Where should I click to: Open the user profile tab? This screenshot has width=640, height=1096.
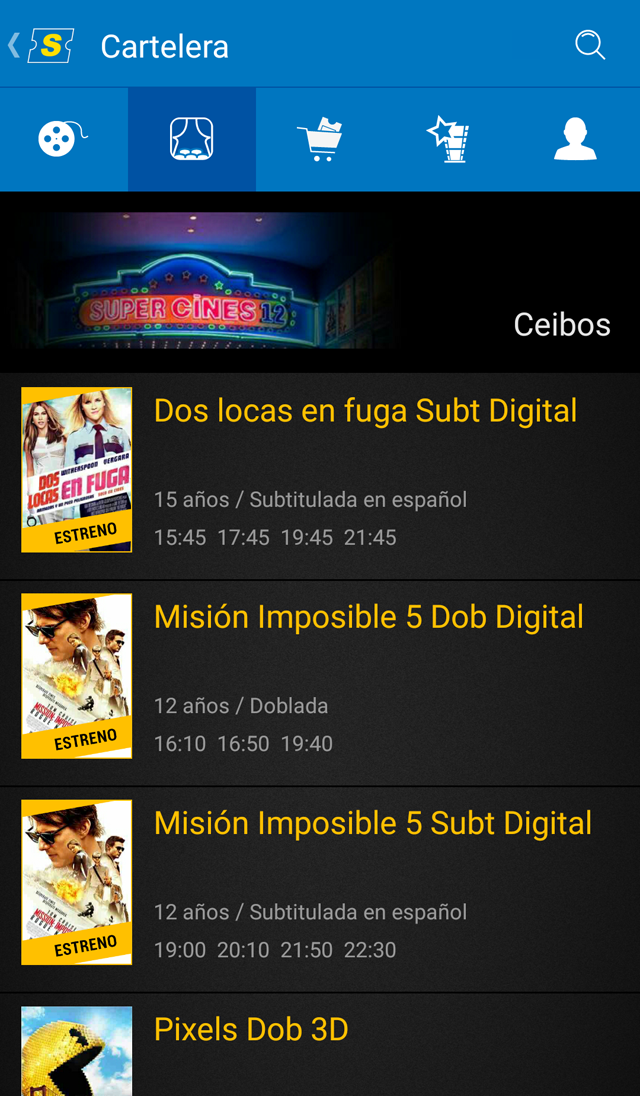575,139
